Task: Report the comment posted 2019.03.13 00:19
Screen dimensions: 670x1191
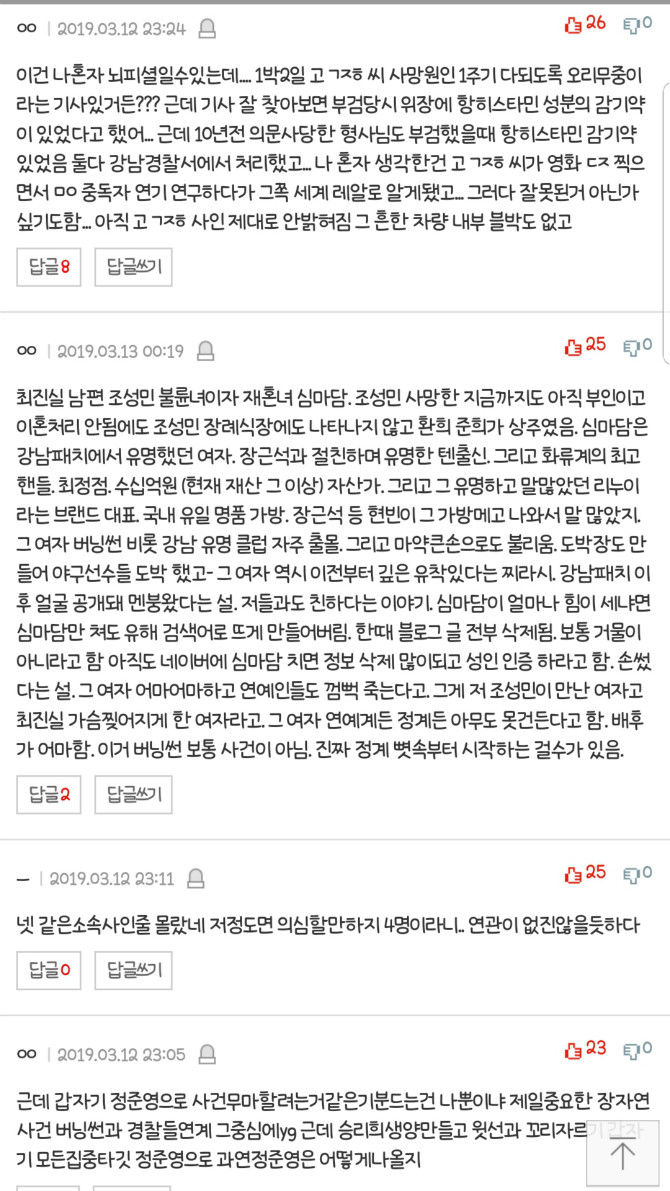Action: click(x=205, y=351)
